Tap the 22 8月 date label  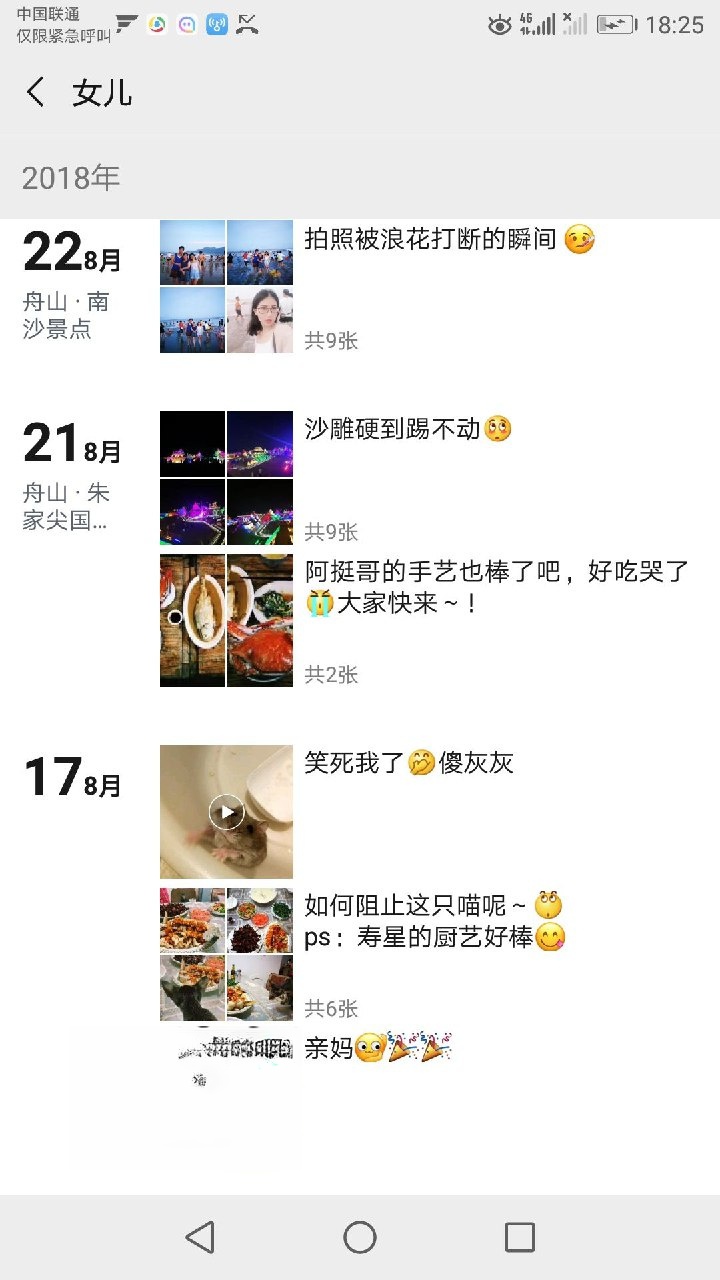(68, 253)
